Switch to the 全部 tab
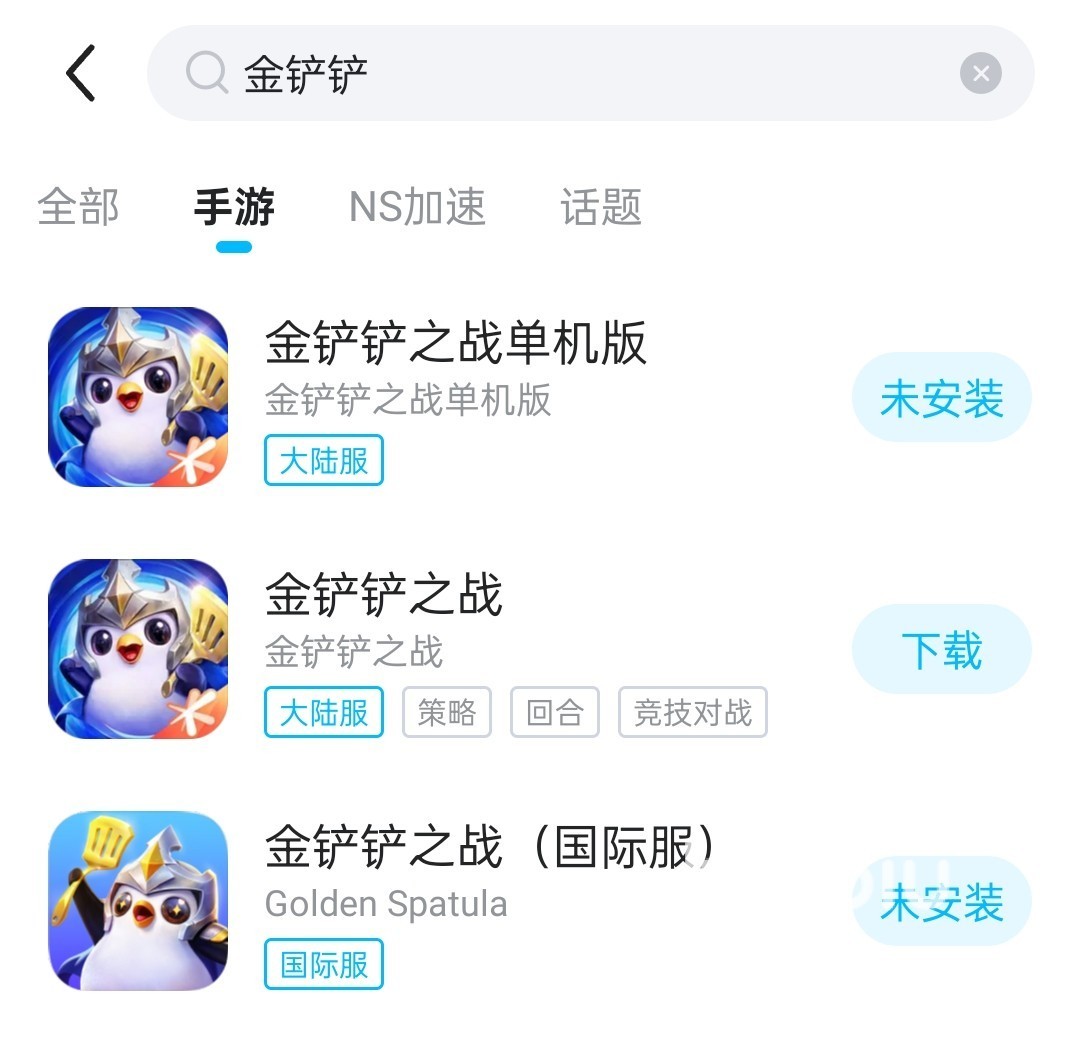The height and width of the screenshot is (1038, 1080). (x=78, y=207)
